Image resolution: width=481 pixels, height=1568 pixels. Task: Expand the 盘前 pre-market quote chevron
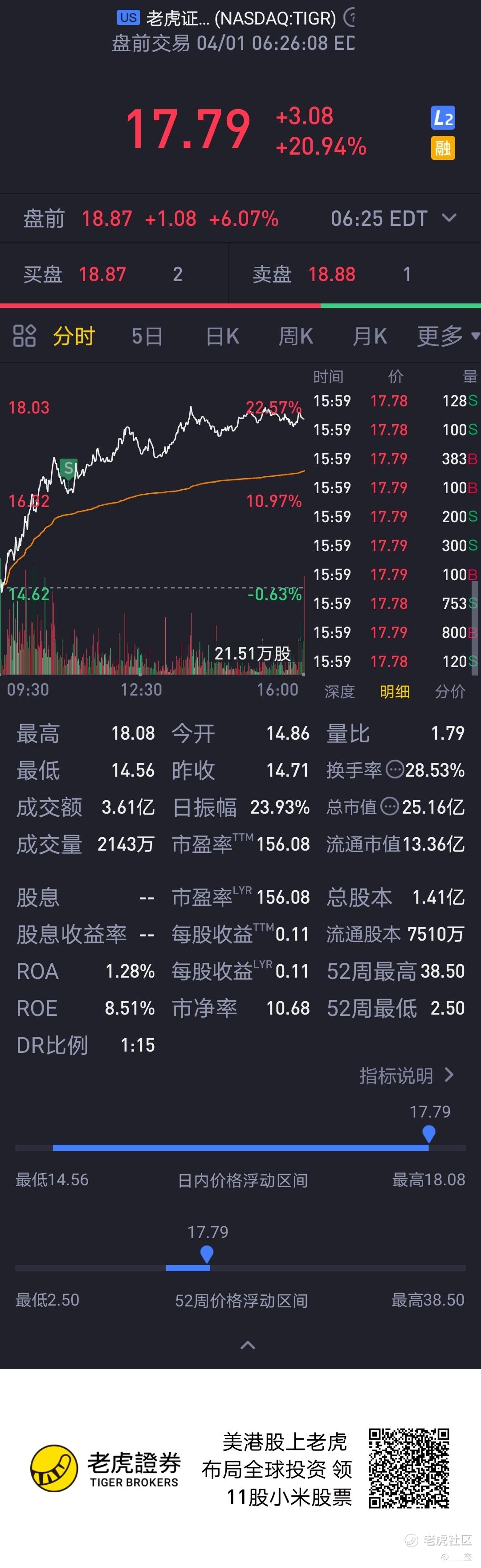coord(449,218)
